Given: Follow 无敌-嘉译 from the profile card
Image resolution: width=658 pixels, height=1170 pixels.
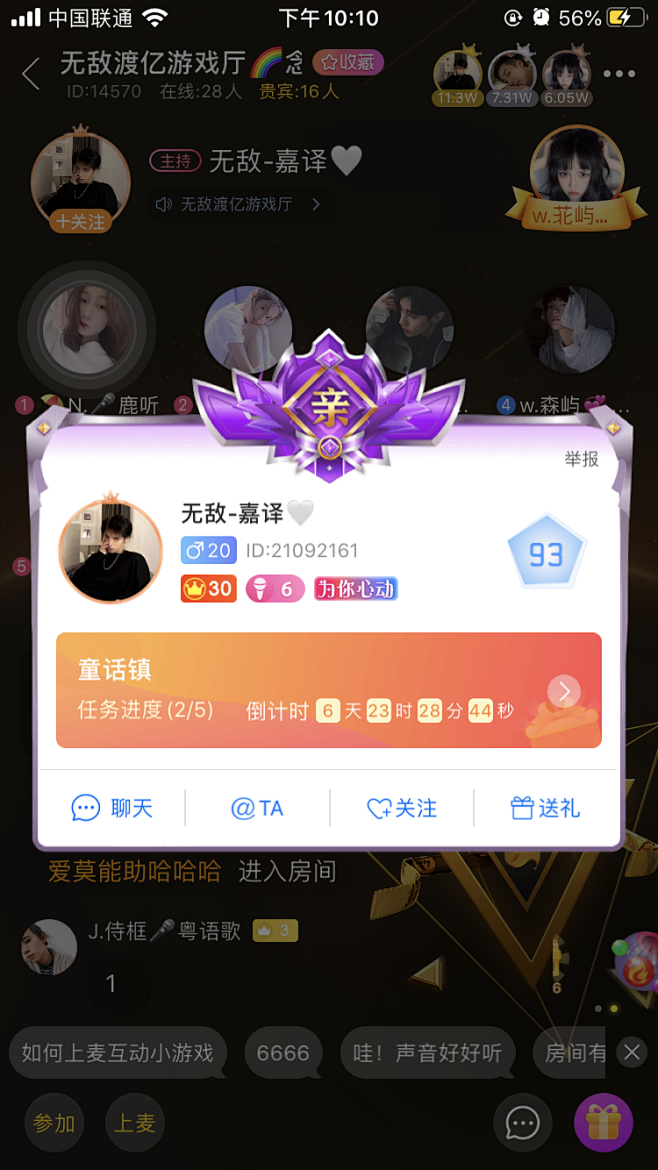Looking at the screenshot, I should pos(402,808).
